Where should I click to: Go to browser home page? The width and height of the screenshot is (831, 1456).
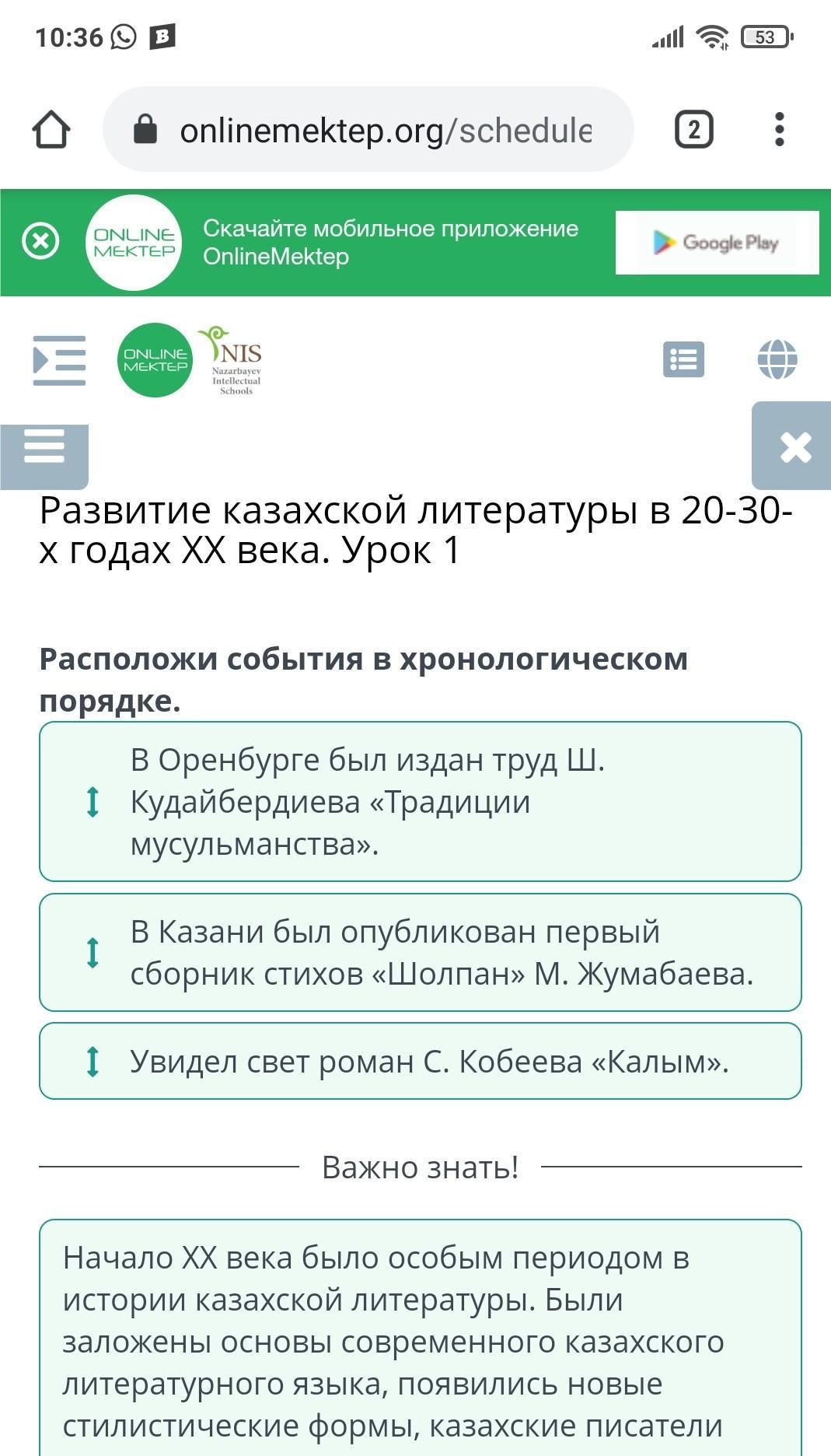tap(51, 129)
